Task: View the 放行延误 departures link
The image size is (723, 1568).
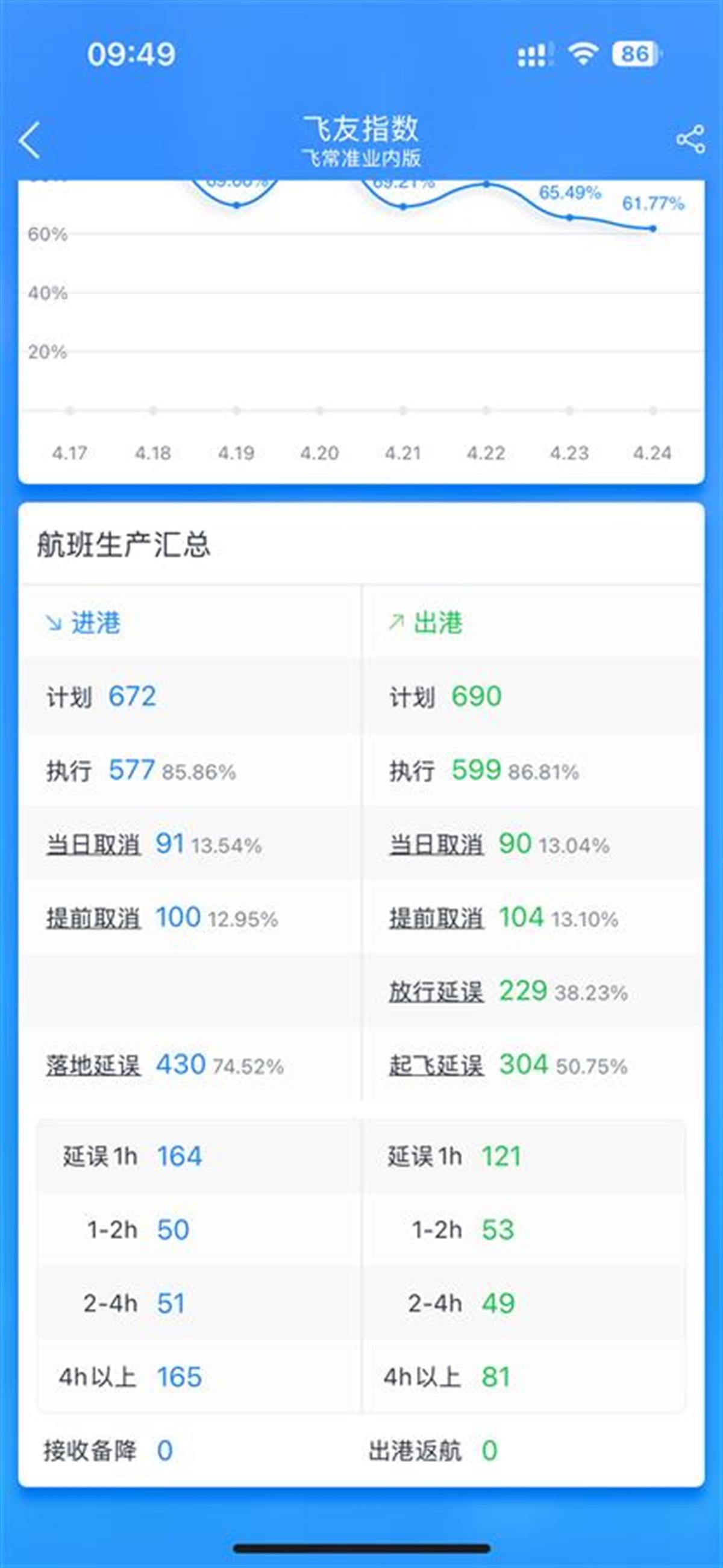Action: [436, 991]
